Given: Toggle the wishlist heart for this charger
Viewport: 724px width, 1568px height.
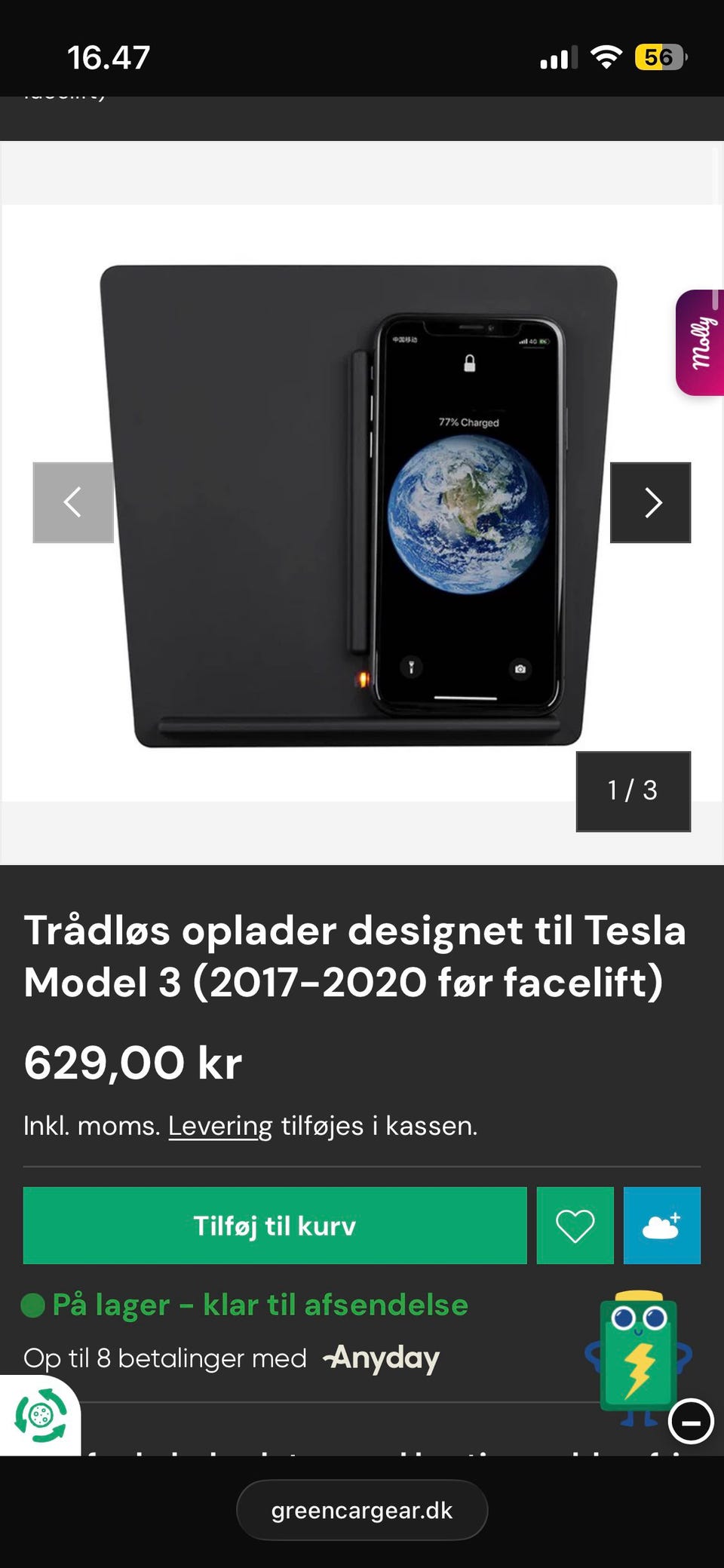Looking at the screenshot, I should (575, 1226).
